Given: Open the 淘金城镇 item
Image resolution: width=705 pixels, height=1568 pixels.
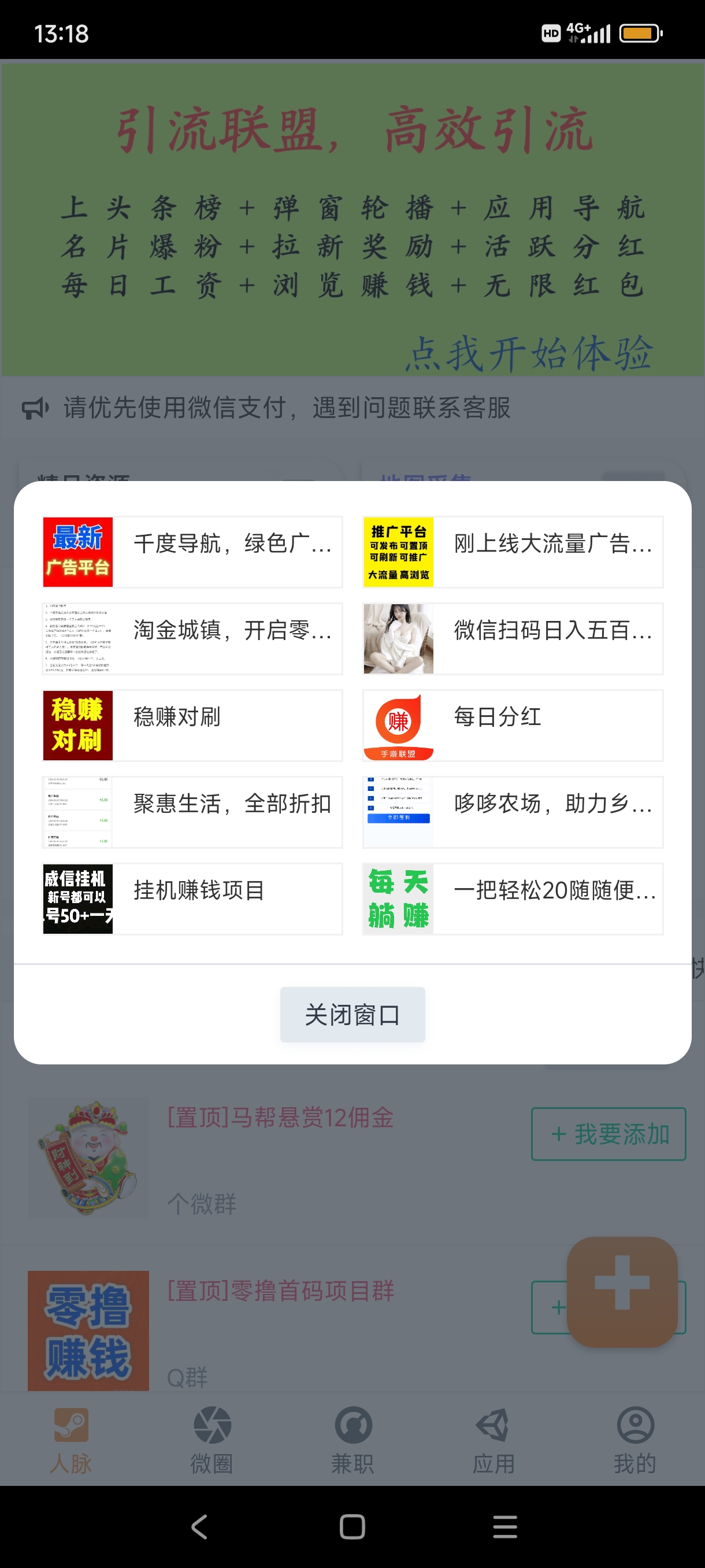Looking at the screenshot, I should tap(192, 638).
